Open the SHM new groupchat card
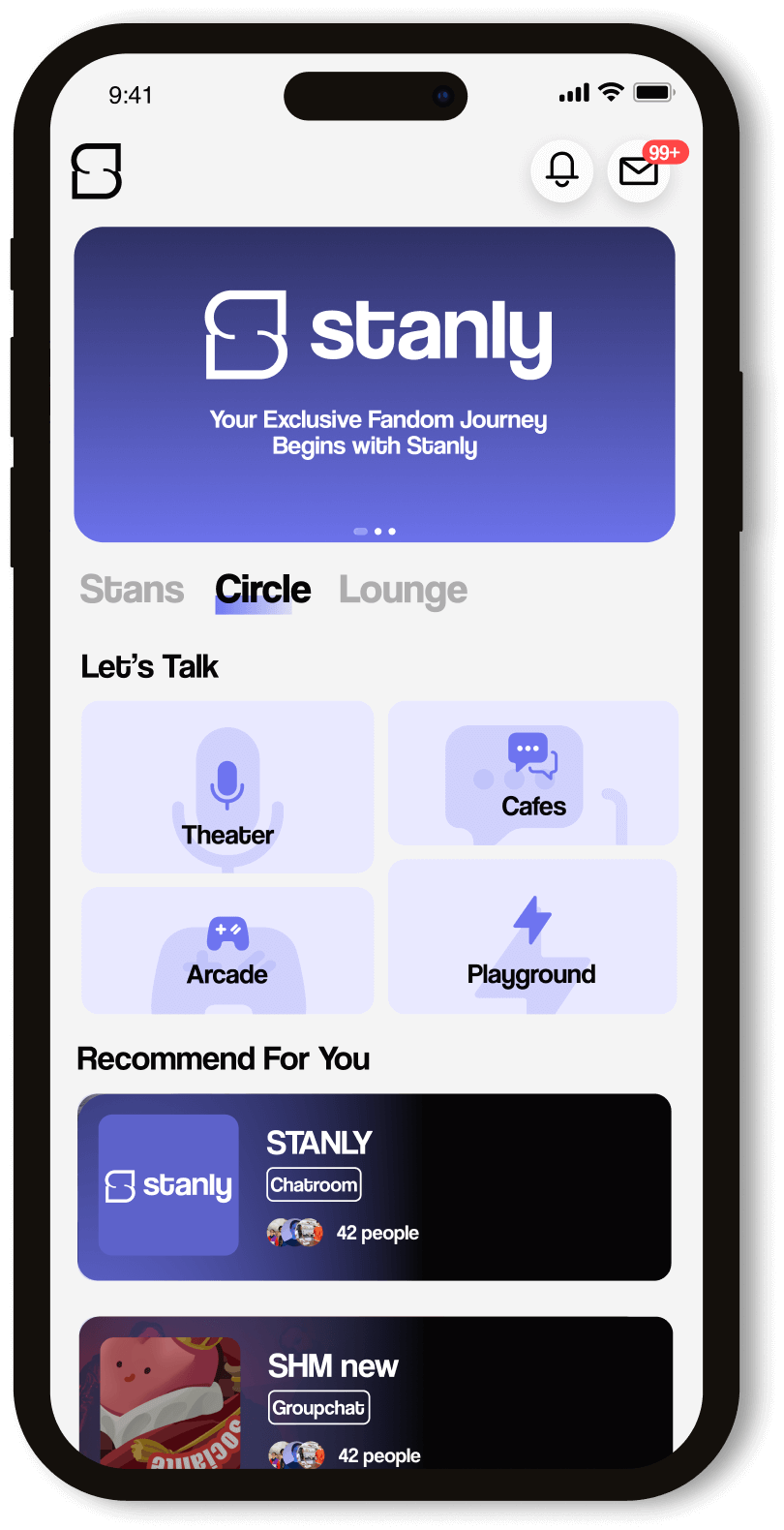This screenshot has width=784, height=1530. pyautogui.click(x=376, y=1392)
